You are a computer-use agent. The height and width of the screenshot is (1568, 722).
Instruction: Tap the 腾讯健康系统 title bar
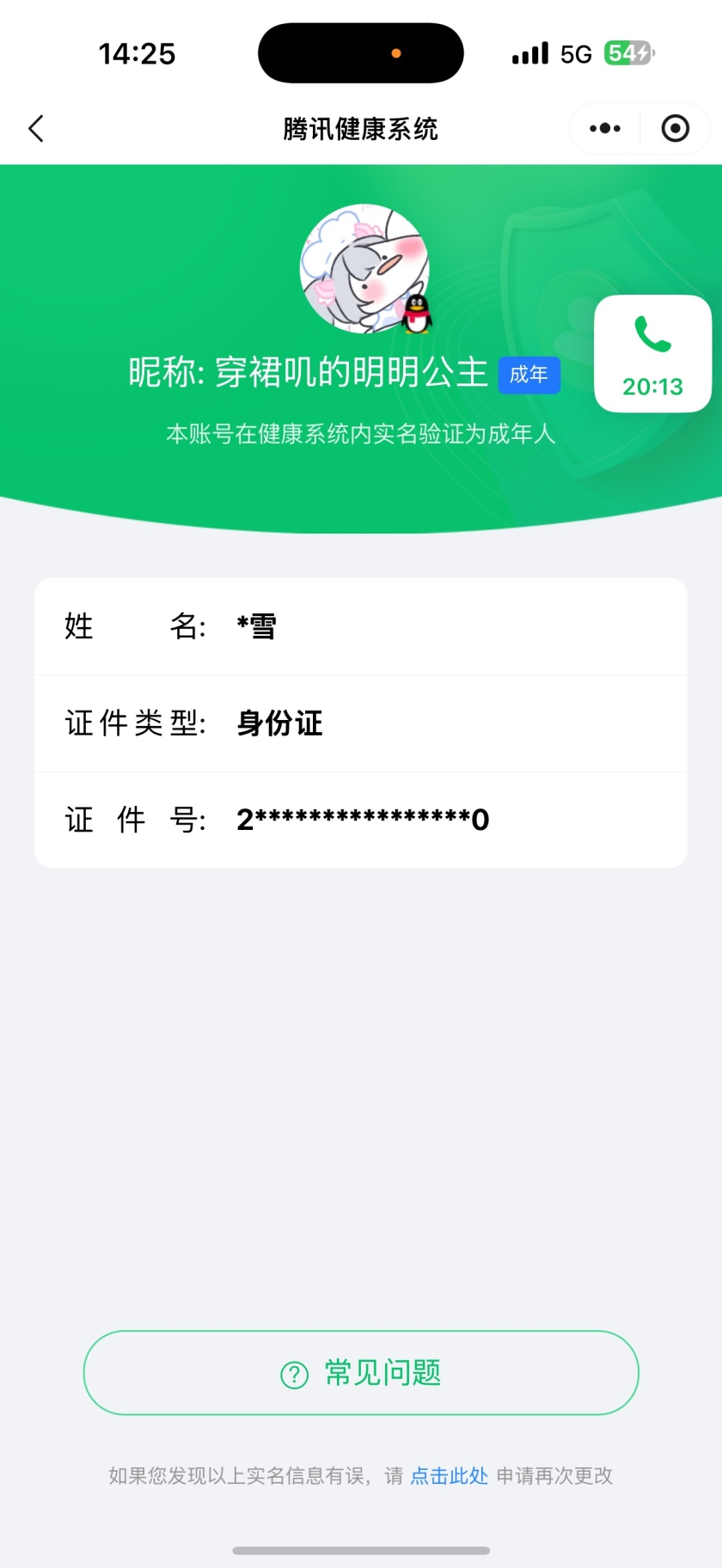pyautogui.click(x=361, y=128)
